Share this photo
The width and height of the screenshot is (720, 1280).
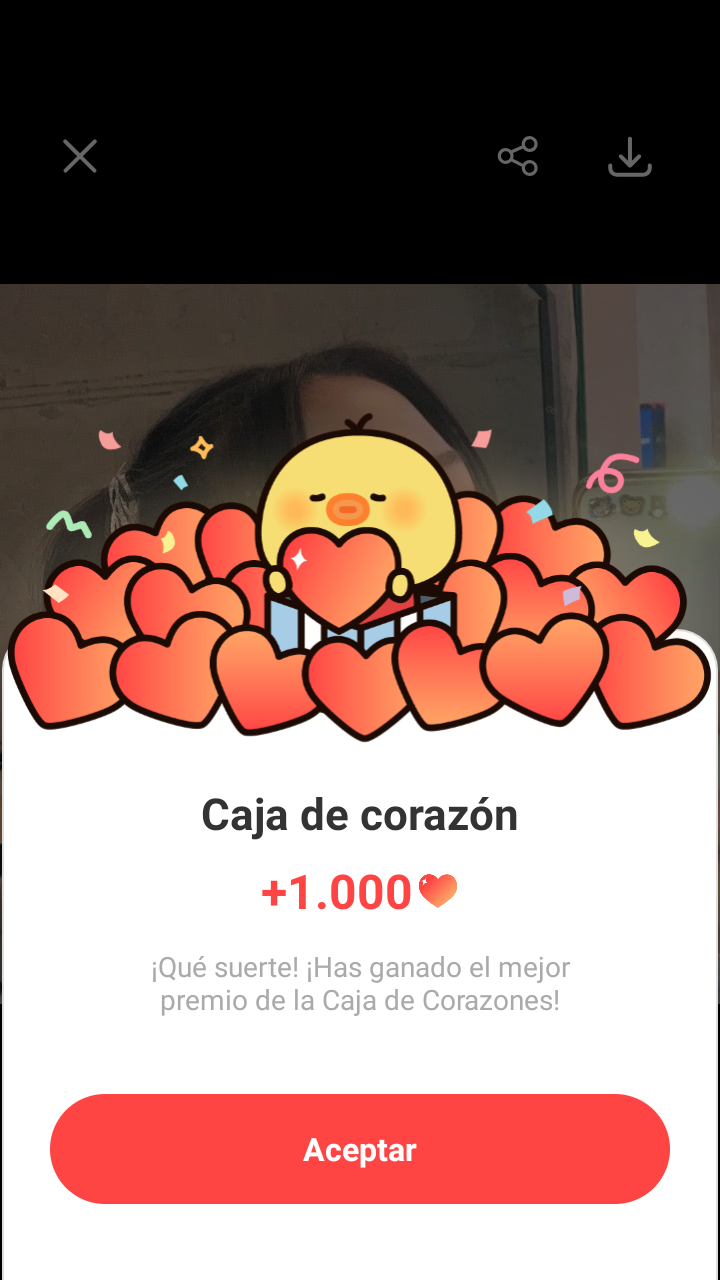518,157
